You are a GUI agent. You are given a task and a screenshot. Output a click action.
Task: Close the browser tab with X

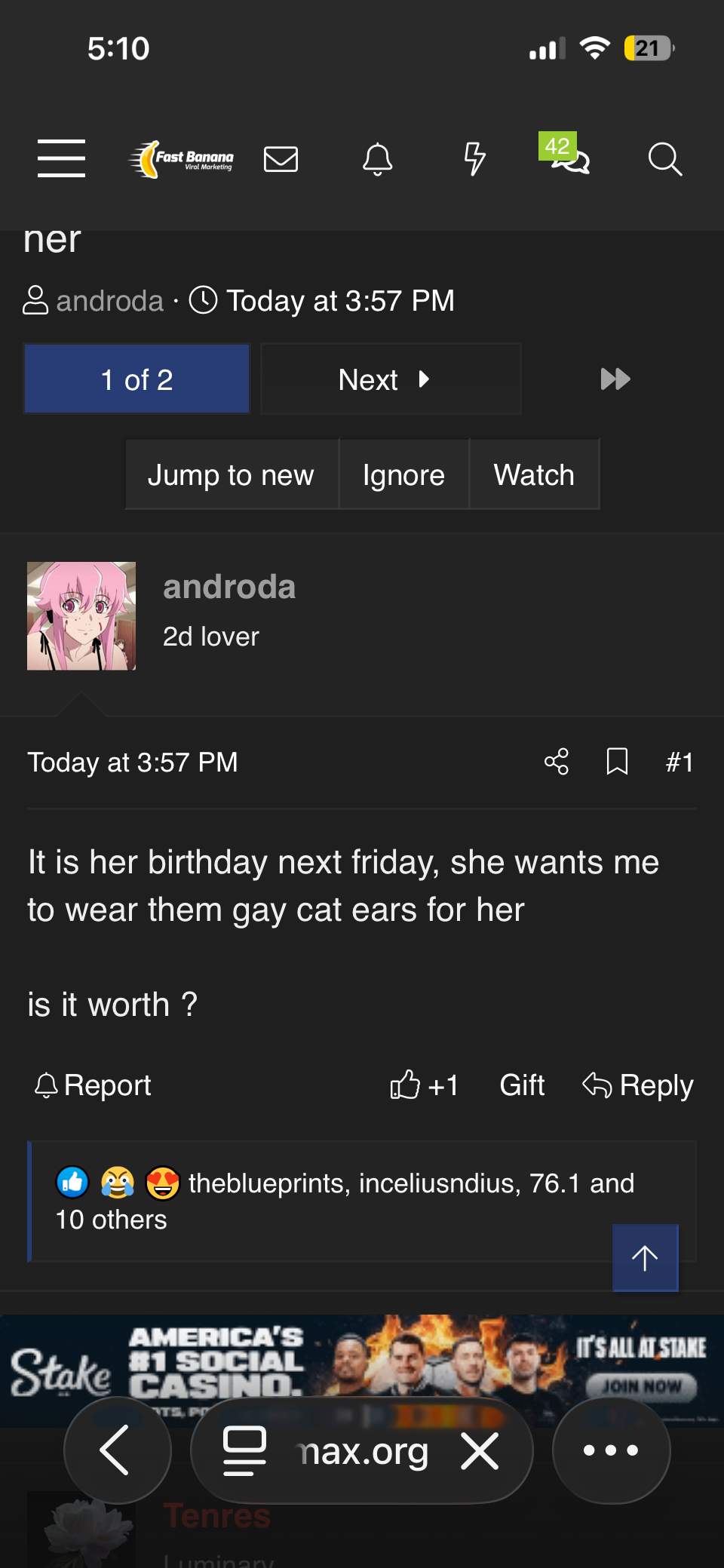pos(480,1451)
